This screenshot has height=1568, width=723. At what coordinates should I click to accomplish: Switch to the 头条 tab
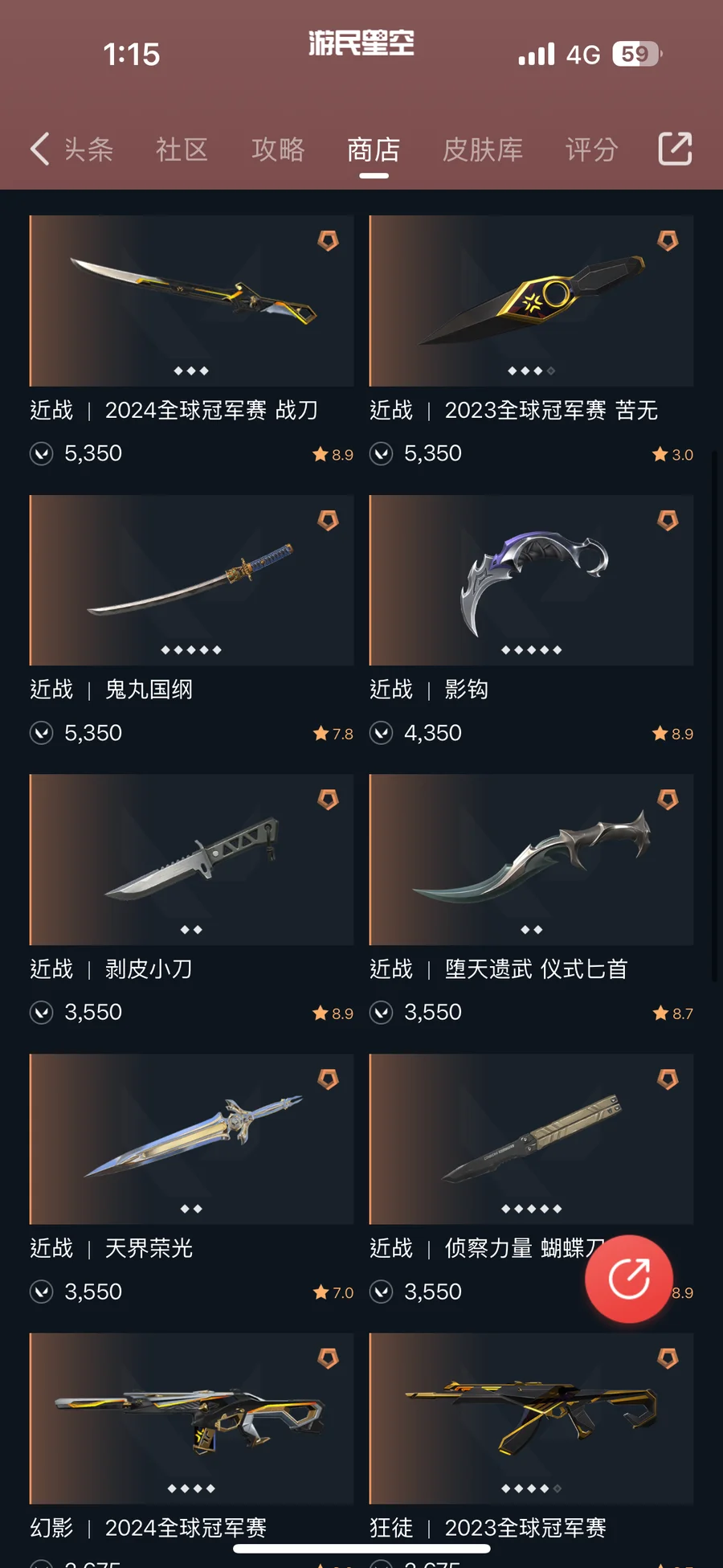tap(88, 149)
